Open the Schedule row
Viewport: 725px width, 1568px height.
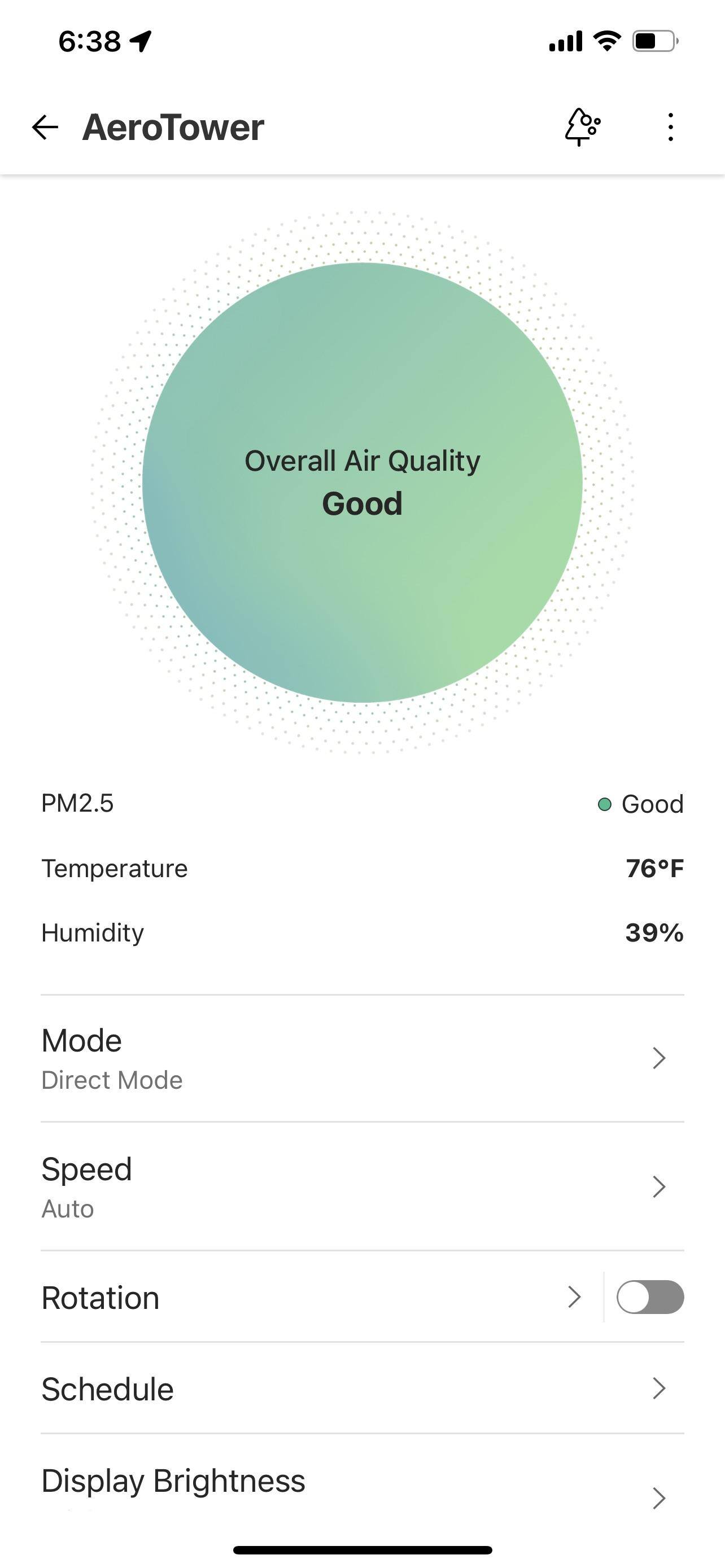[361, 1390]
